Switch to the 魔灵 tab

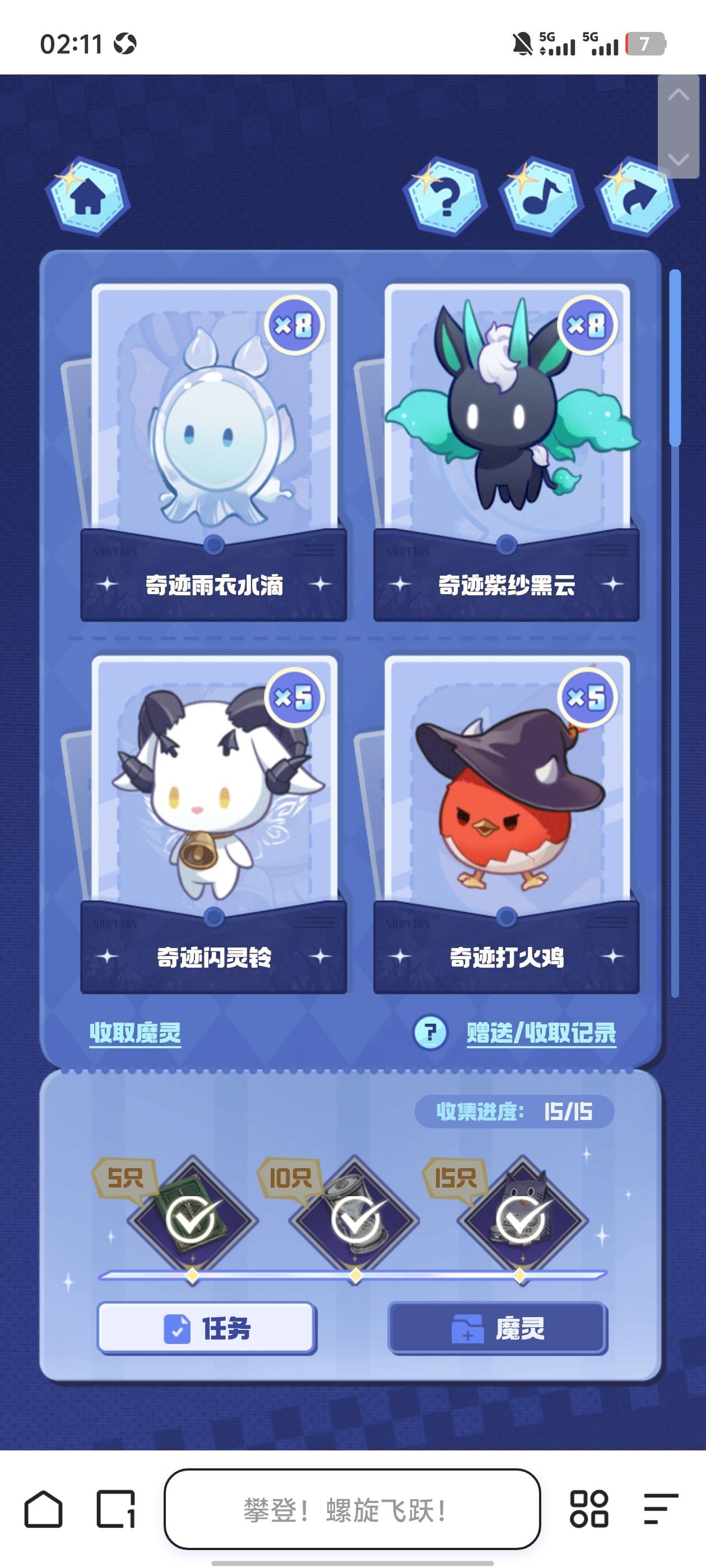[498, 1328]
